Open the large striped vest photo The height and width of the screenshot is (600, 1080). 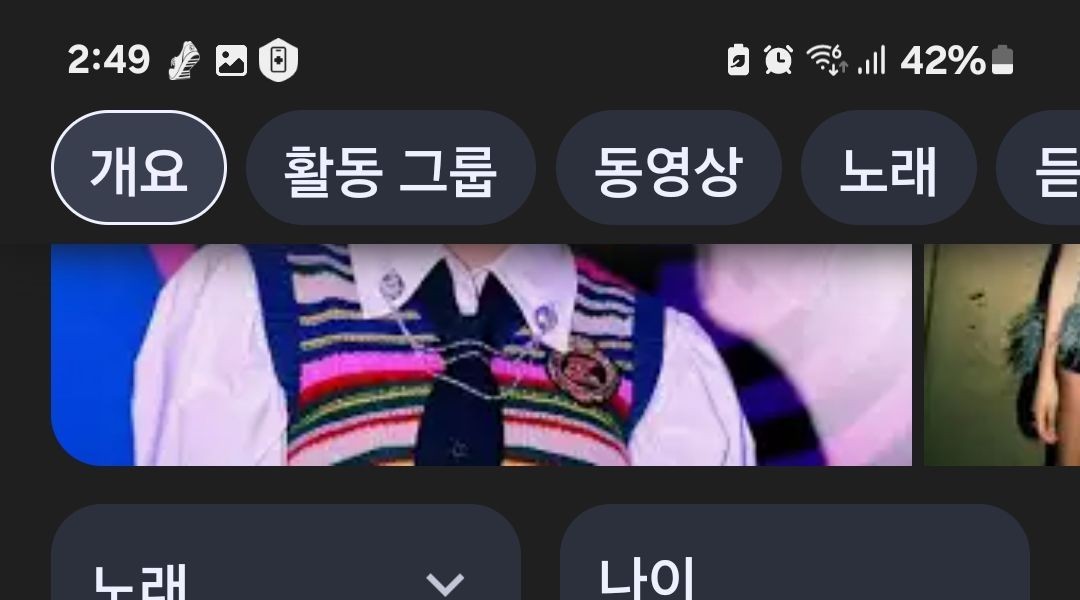pos(481,355)
